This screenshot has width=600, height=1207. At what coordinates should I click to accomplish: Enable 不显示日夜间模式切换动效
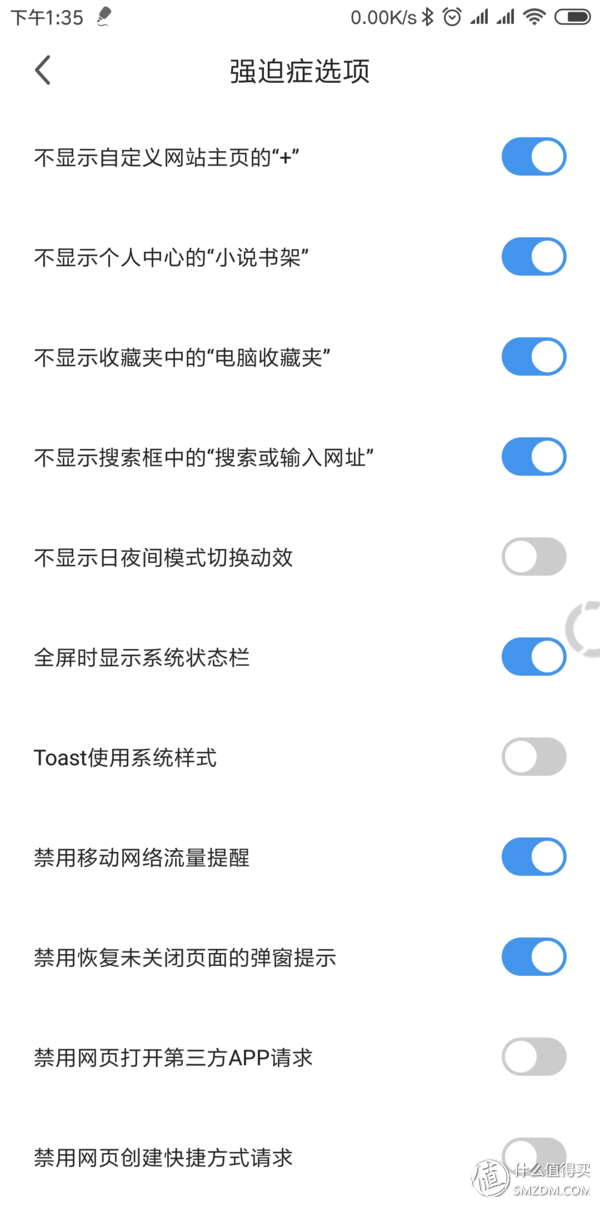tap(534, 557)
